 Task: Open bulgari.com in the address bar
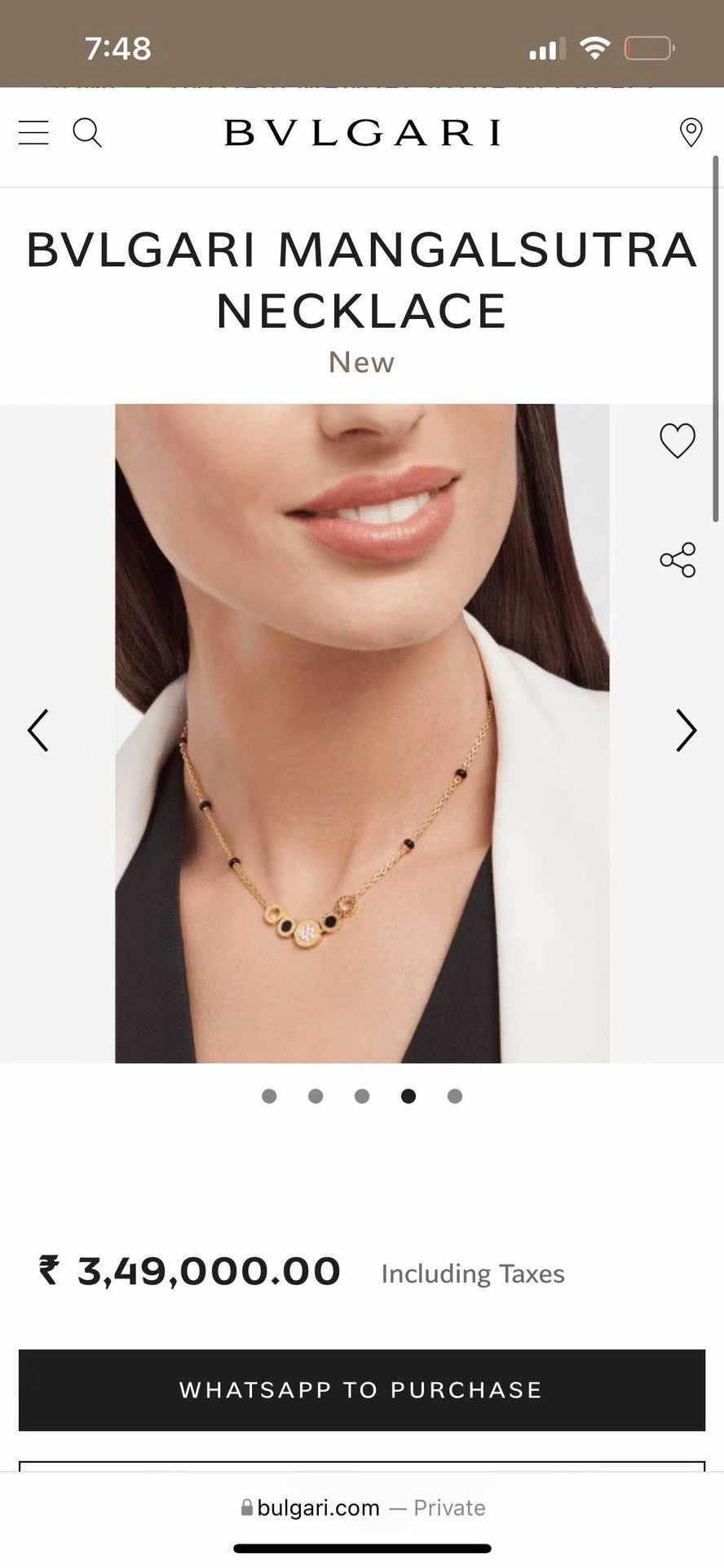coord(318,1507)
